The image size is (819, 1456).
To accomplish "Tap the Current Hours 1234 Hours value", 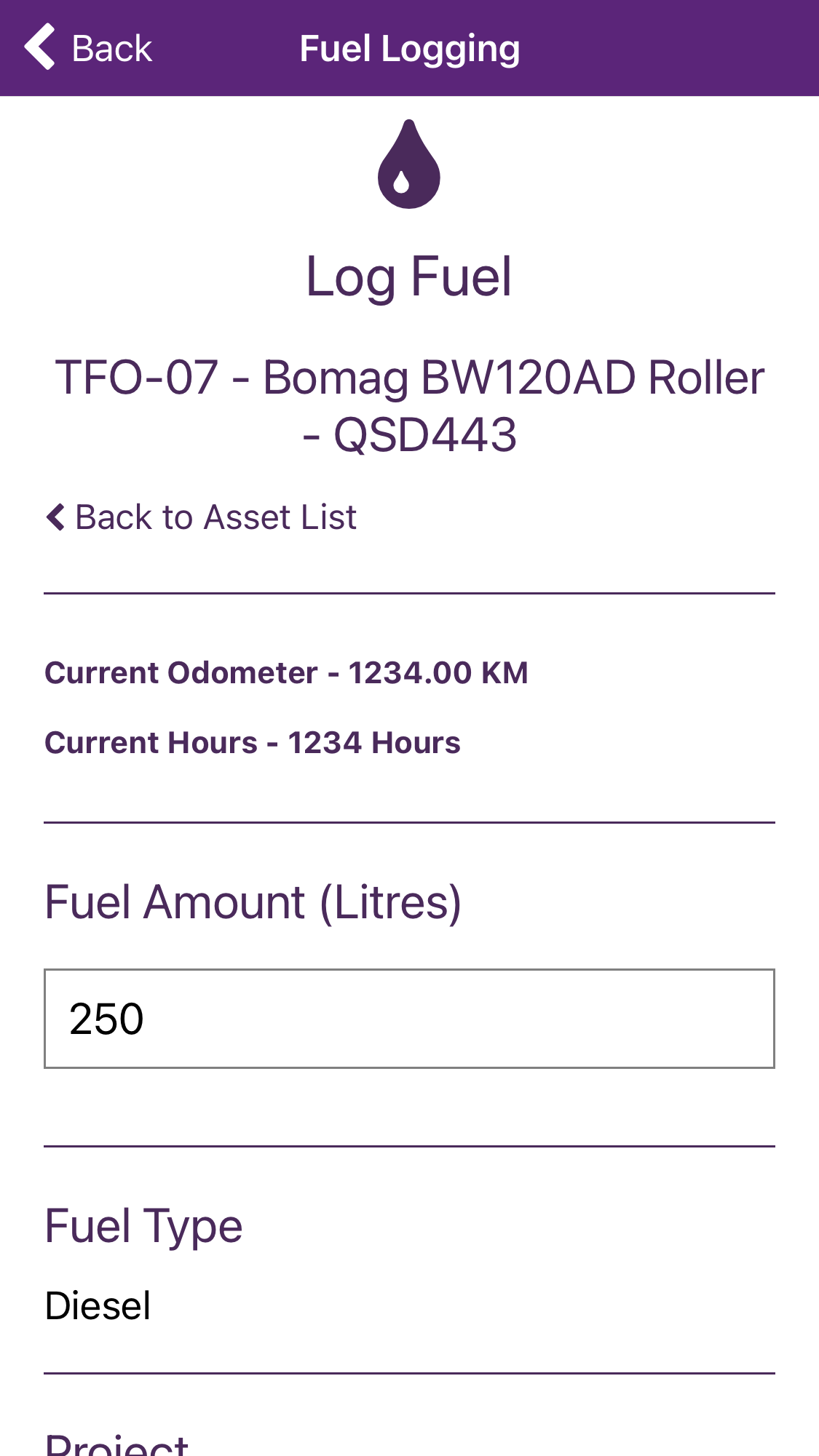I will [253, 742].
